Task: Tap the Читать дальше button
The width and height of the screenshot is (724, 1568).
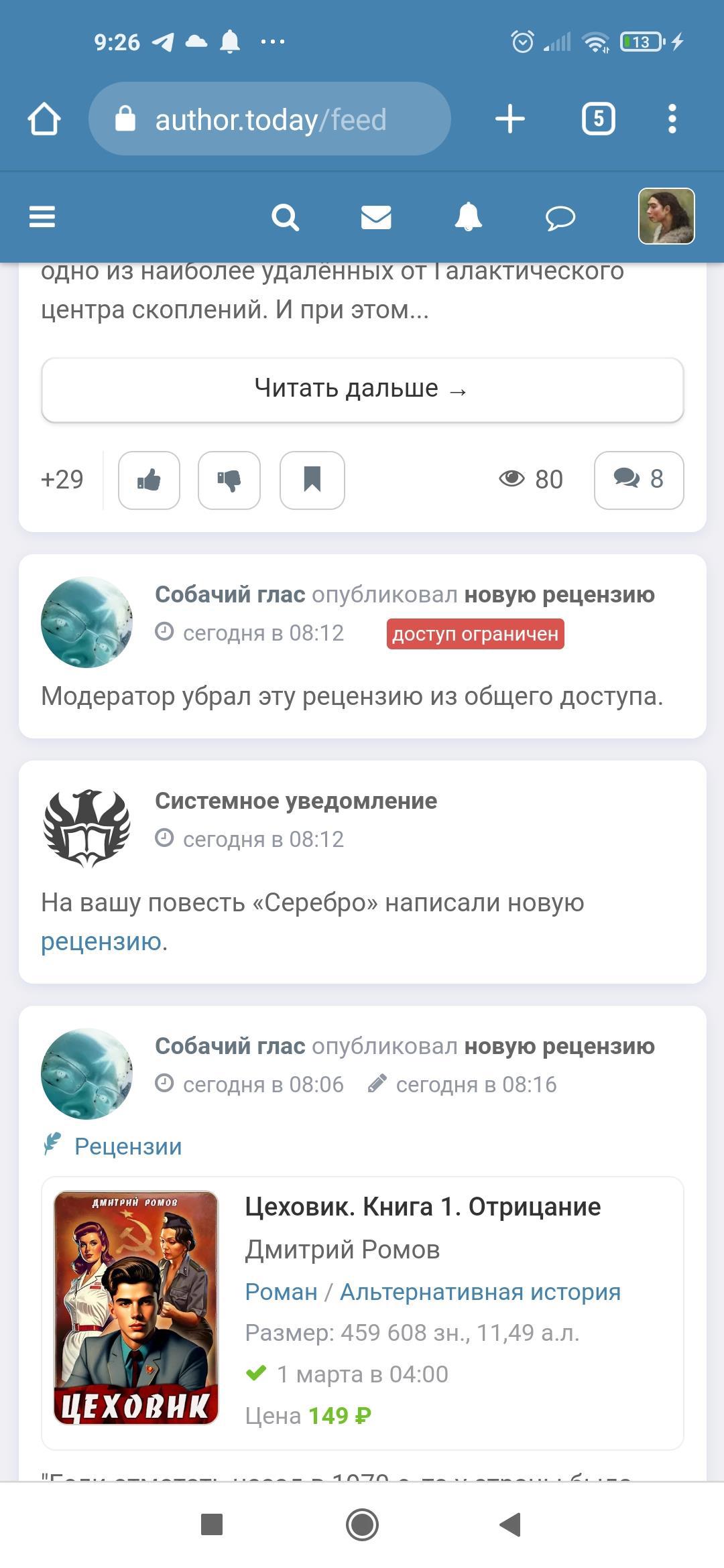Action: click(362, 389)
